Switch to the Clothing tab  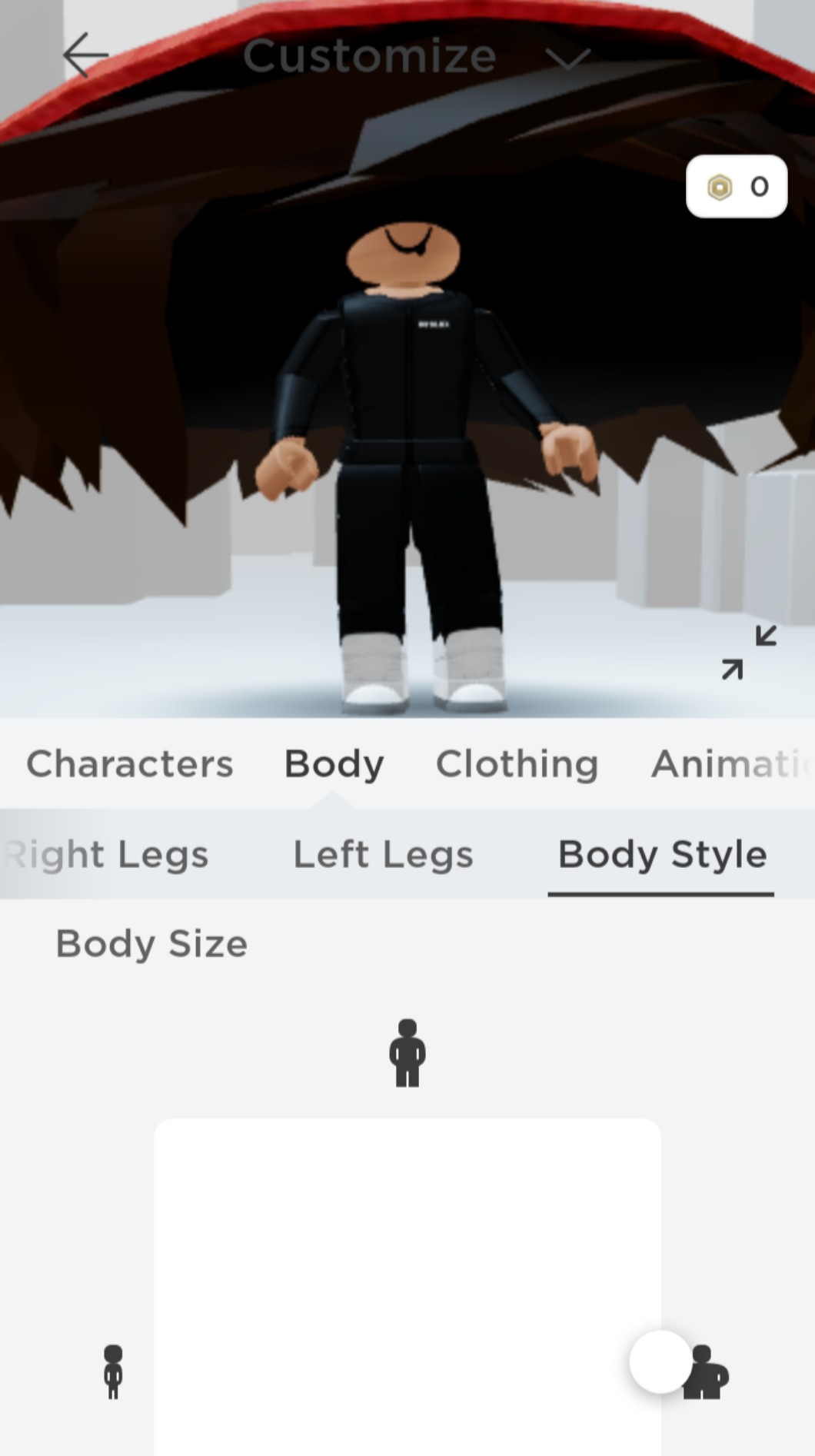pos(517,764)
